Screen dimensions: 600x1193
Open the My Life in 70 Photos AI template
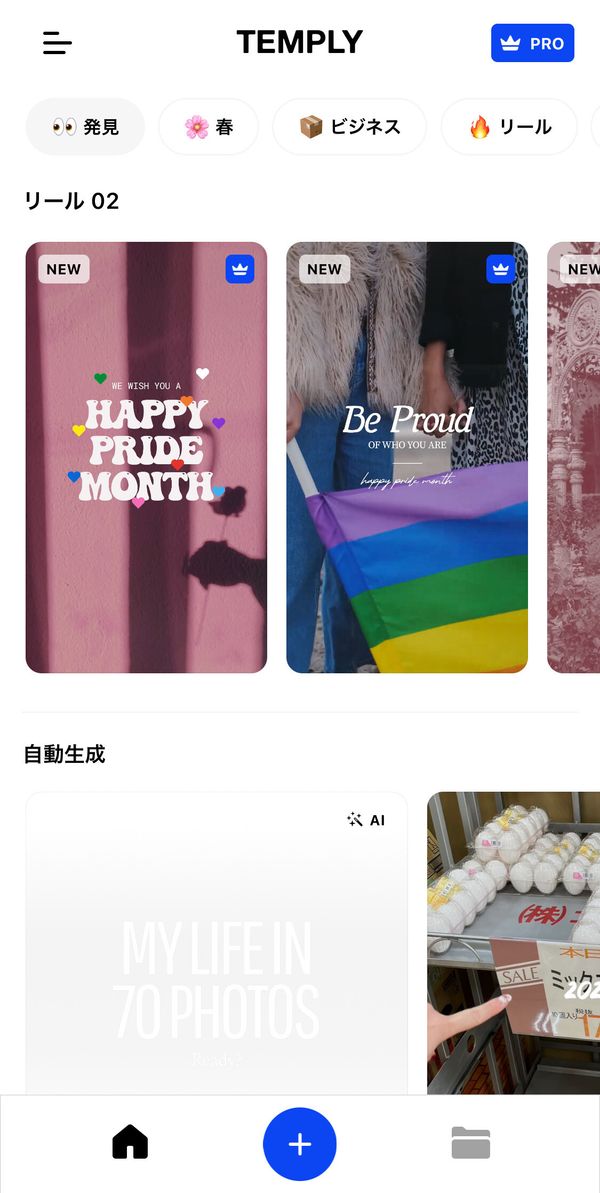click(x=217, y=943)
